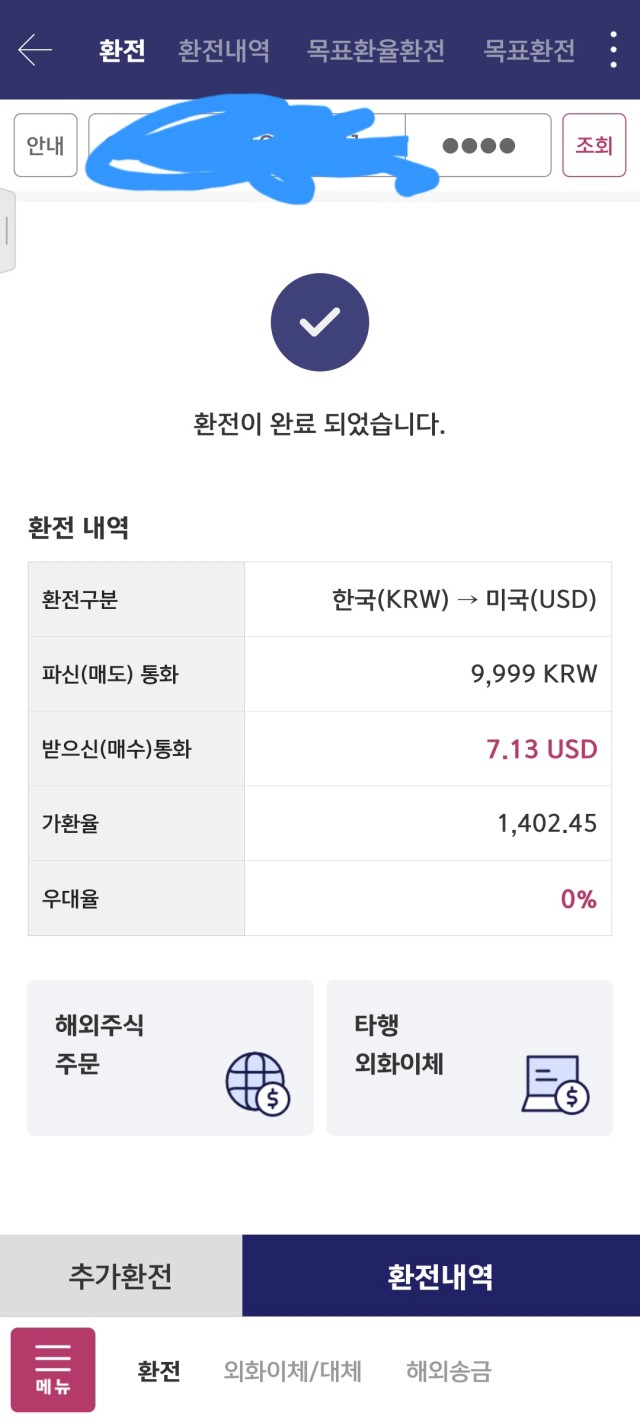The height and width of the screenshot is (1423, 640).
Task: Enter the account password field
Action: [x=478, y=145]
